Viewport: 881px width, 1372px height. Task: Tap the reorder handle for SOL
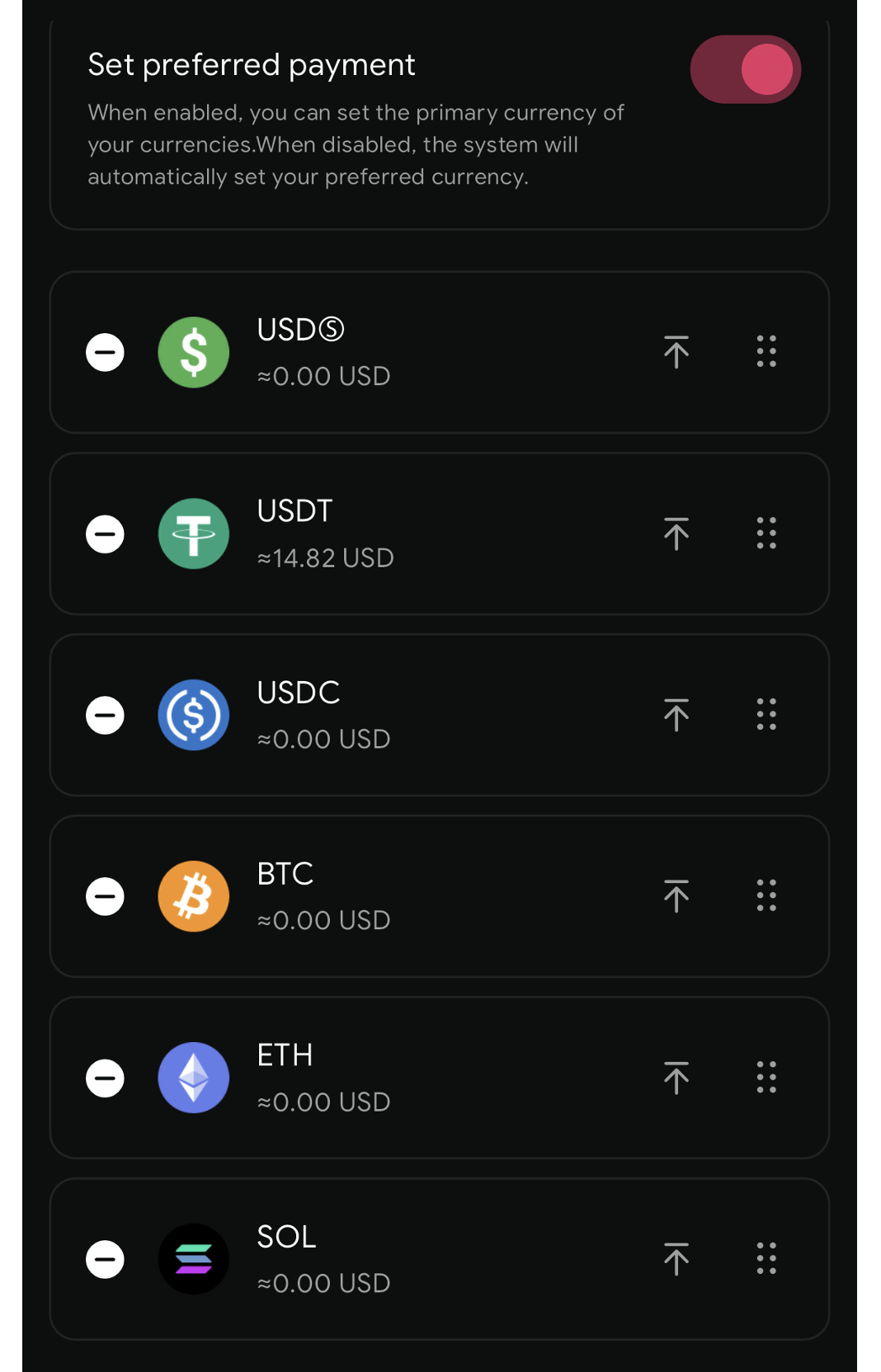pyautogui.click(x=766, y=1259)
